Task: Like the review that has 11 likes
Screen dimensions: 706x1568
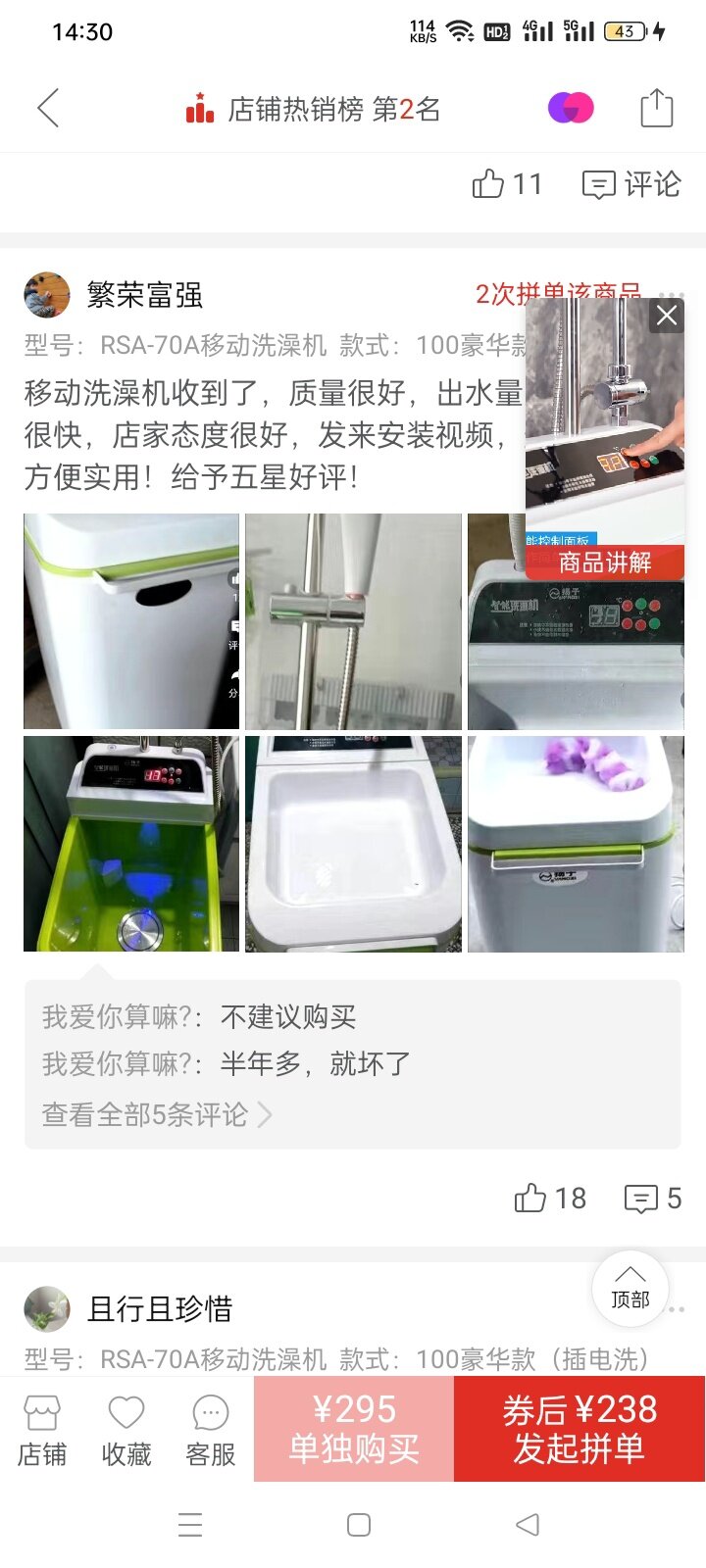Action: point(507,184)
